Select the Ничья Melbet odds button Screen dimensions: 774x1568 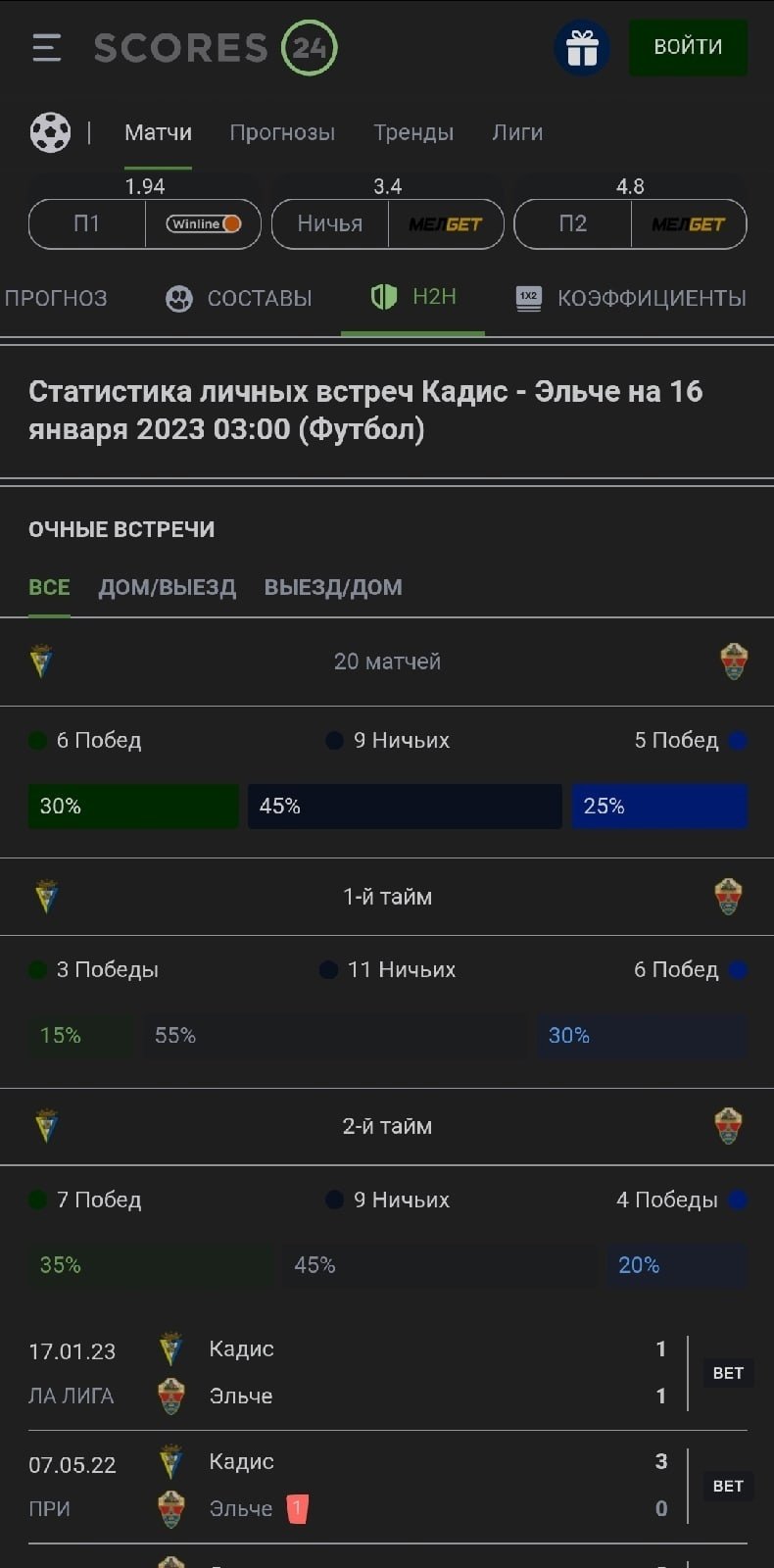click(x=387, y=223)
